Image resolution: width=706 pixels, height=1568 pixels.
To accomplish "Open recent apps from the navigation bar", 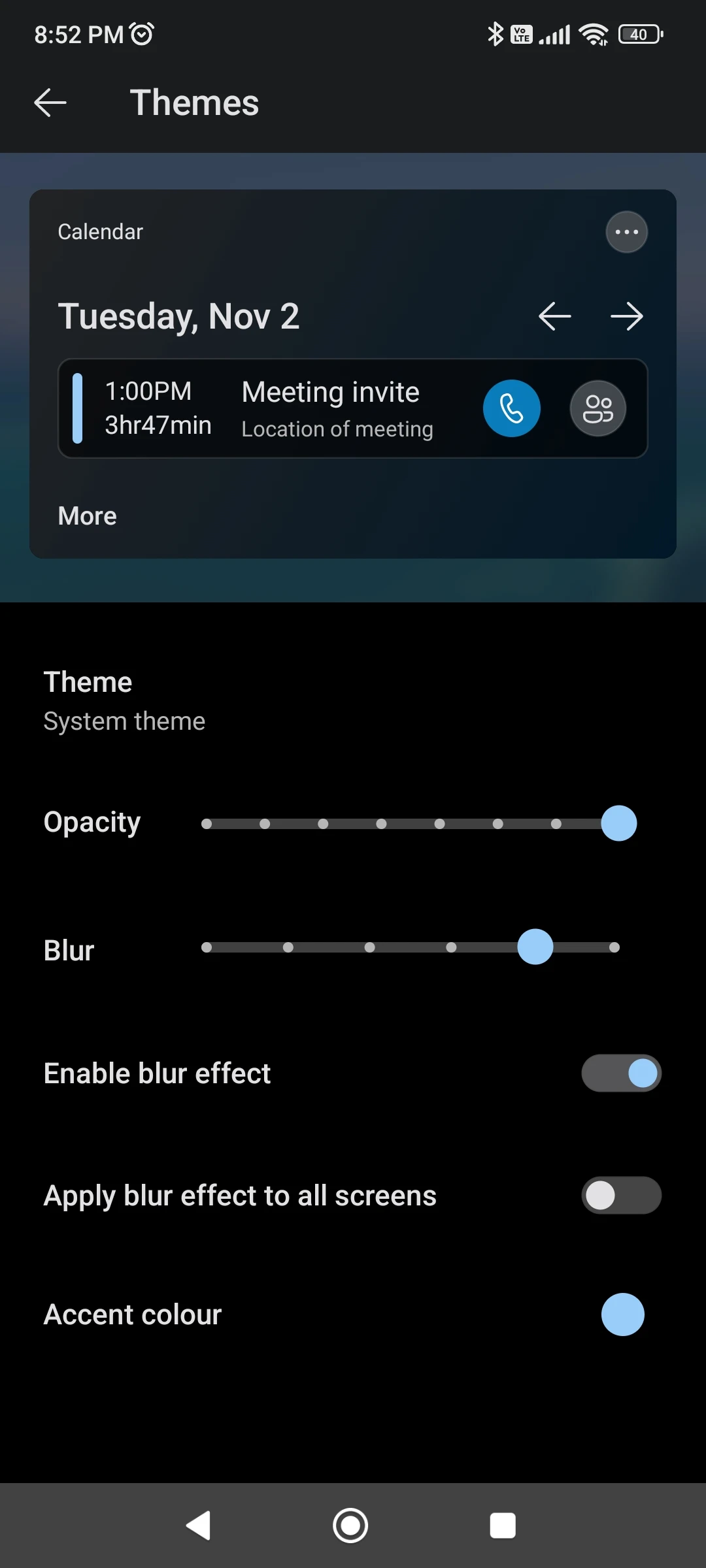I will (503, 1526).
